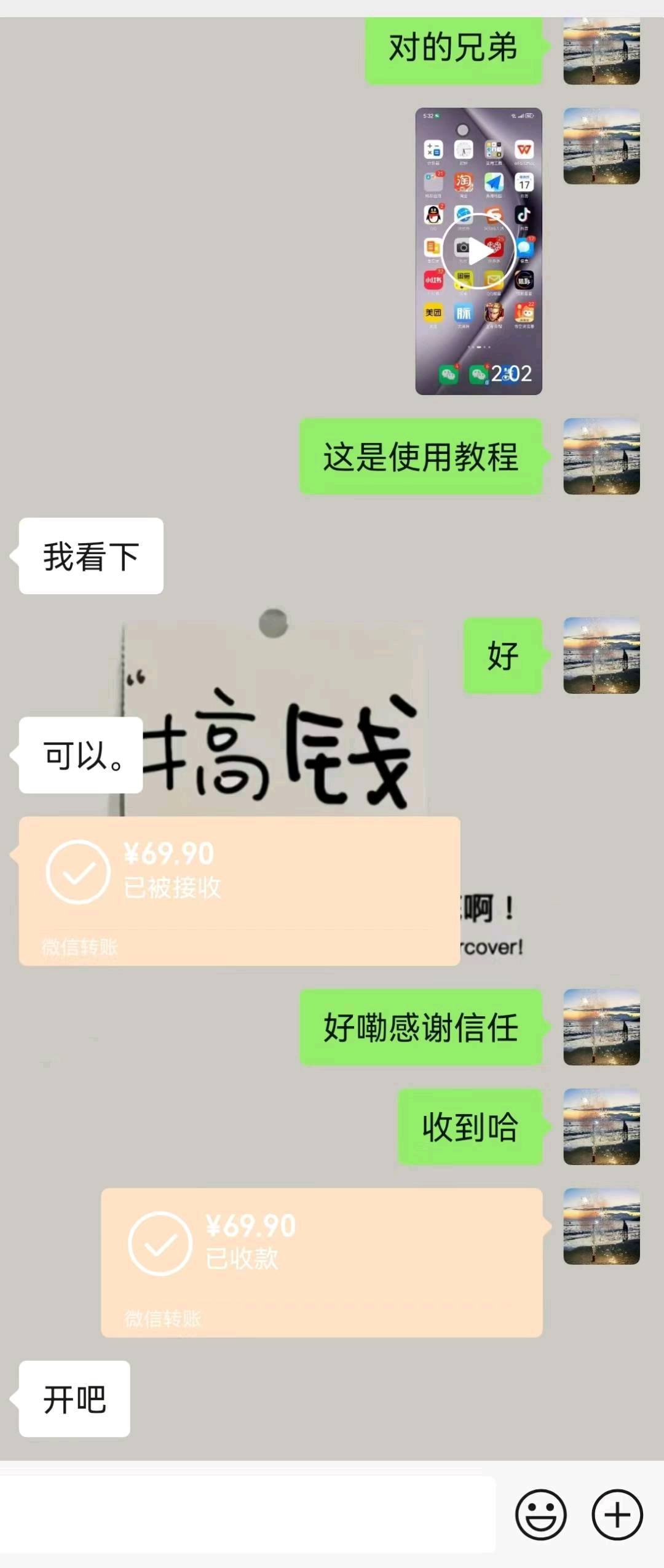Image resolution: width=664 pixels, height=1568 pixels.
Task: Open the plus attachments menu
Action: pos(617,1514)
